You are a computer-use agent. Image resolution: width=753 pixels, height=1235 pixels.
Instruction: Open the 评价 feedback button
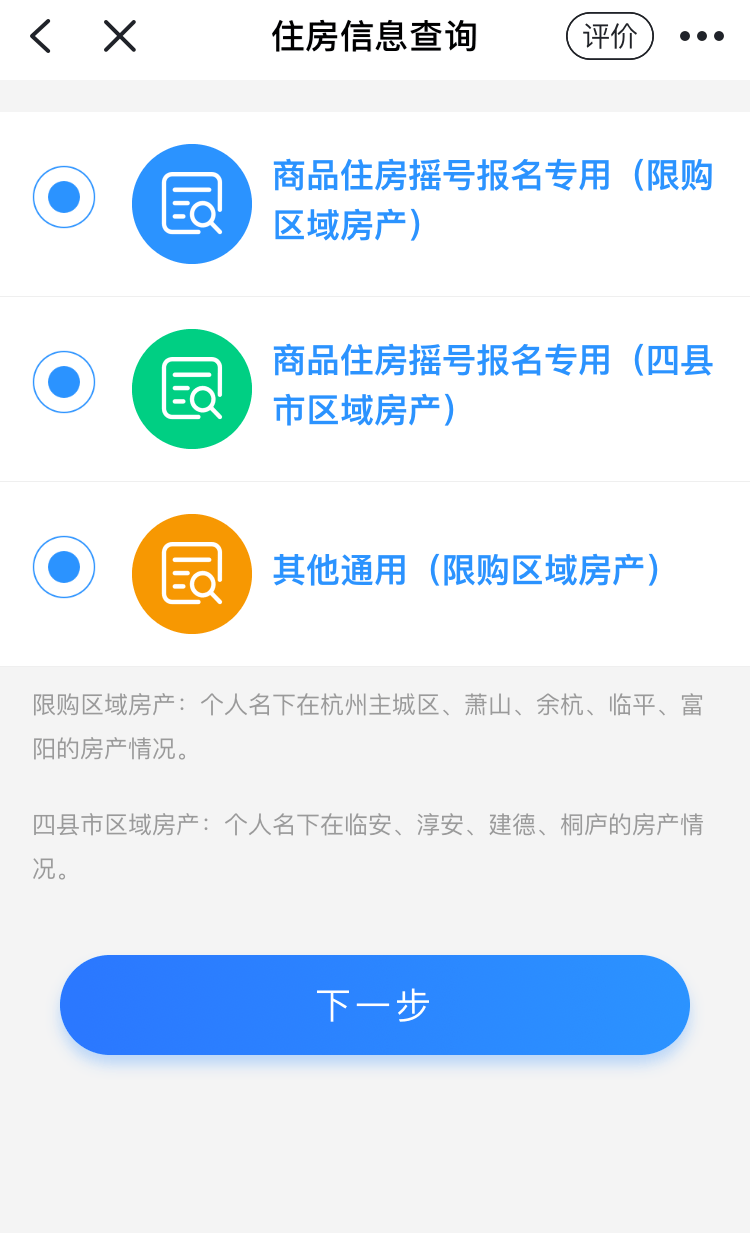(610, 36)
